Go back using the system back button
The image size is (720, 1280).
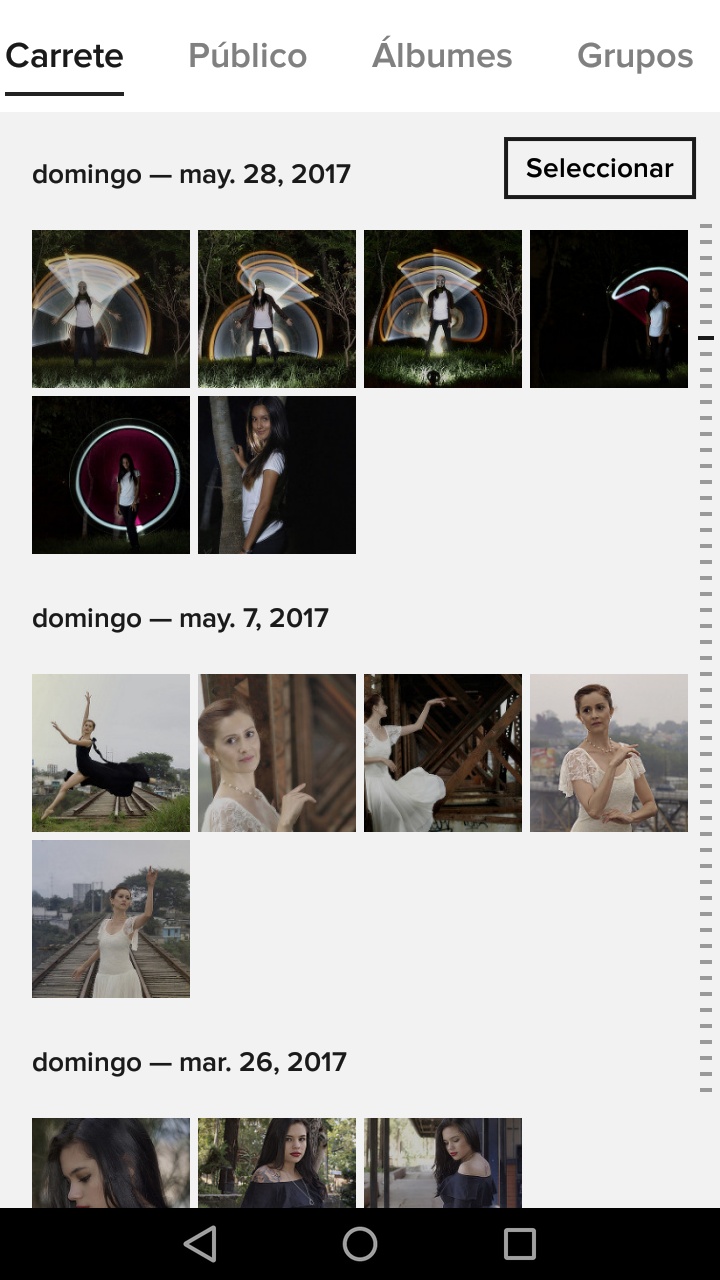tap(200, 1244)
